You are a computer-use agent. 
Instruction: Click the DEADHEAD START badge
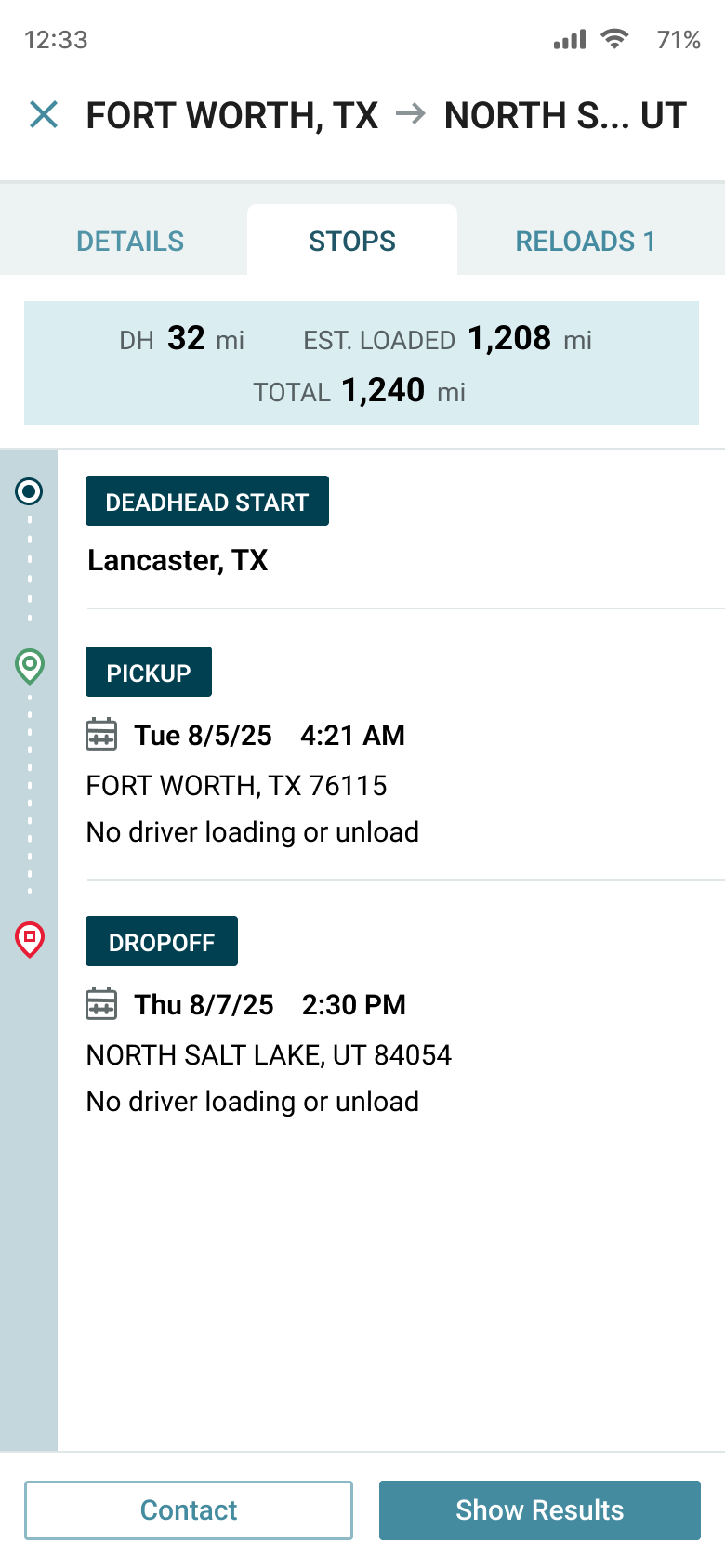click(206, 501)
